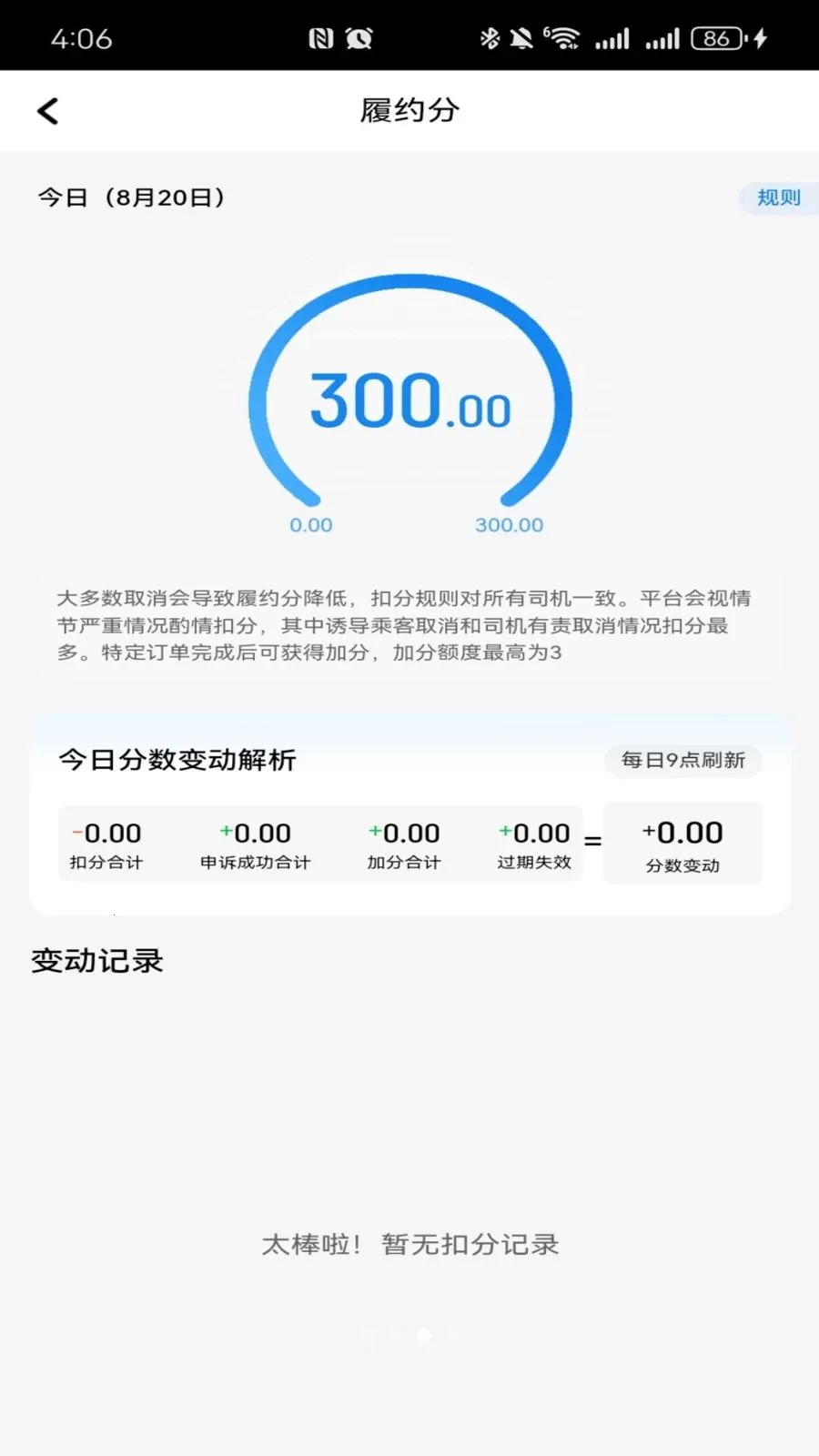Tap the alarm clock icon in the status bar
The height and width of the screenshot is (1456, 819).
click(x=360, y=38)
